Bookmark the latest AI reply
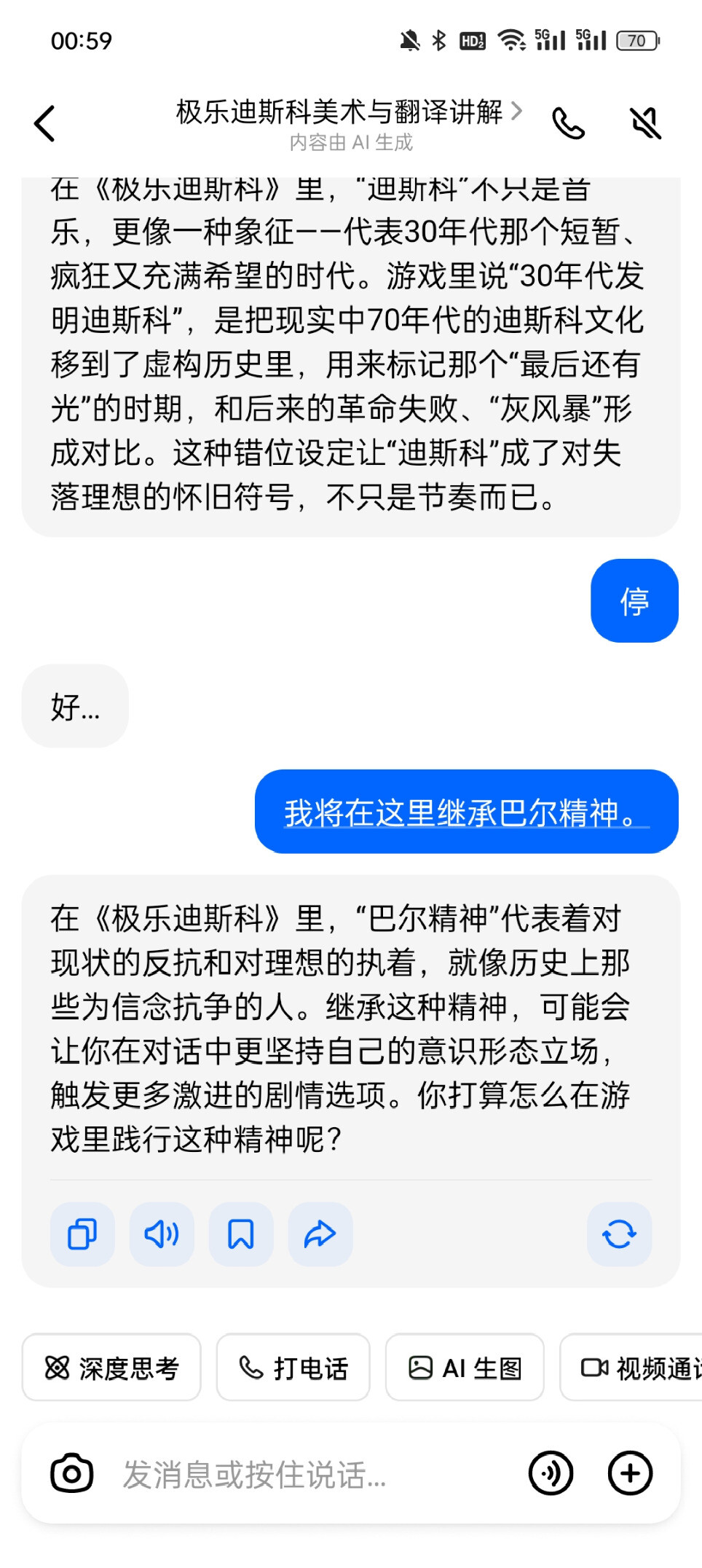The height and width of the screenshot is (1568, 702). [x=241, y=1234]
